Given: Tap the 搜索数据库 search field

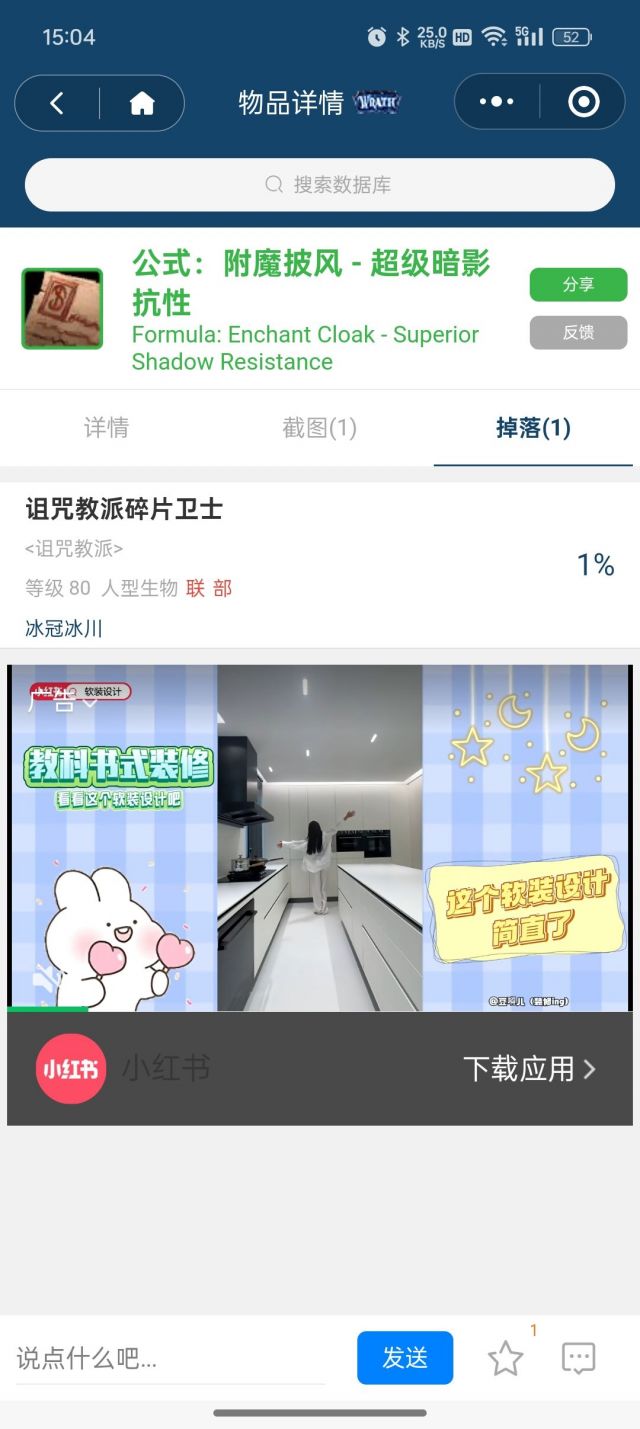Looking at the screenshot, I should tap(320, 185).
